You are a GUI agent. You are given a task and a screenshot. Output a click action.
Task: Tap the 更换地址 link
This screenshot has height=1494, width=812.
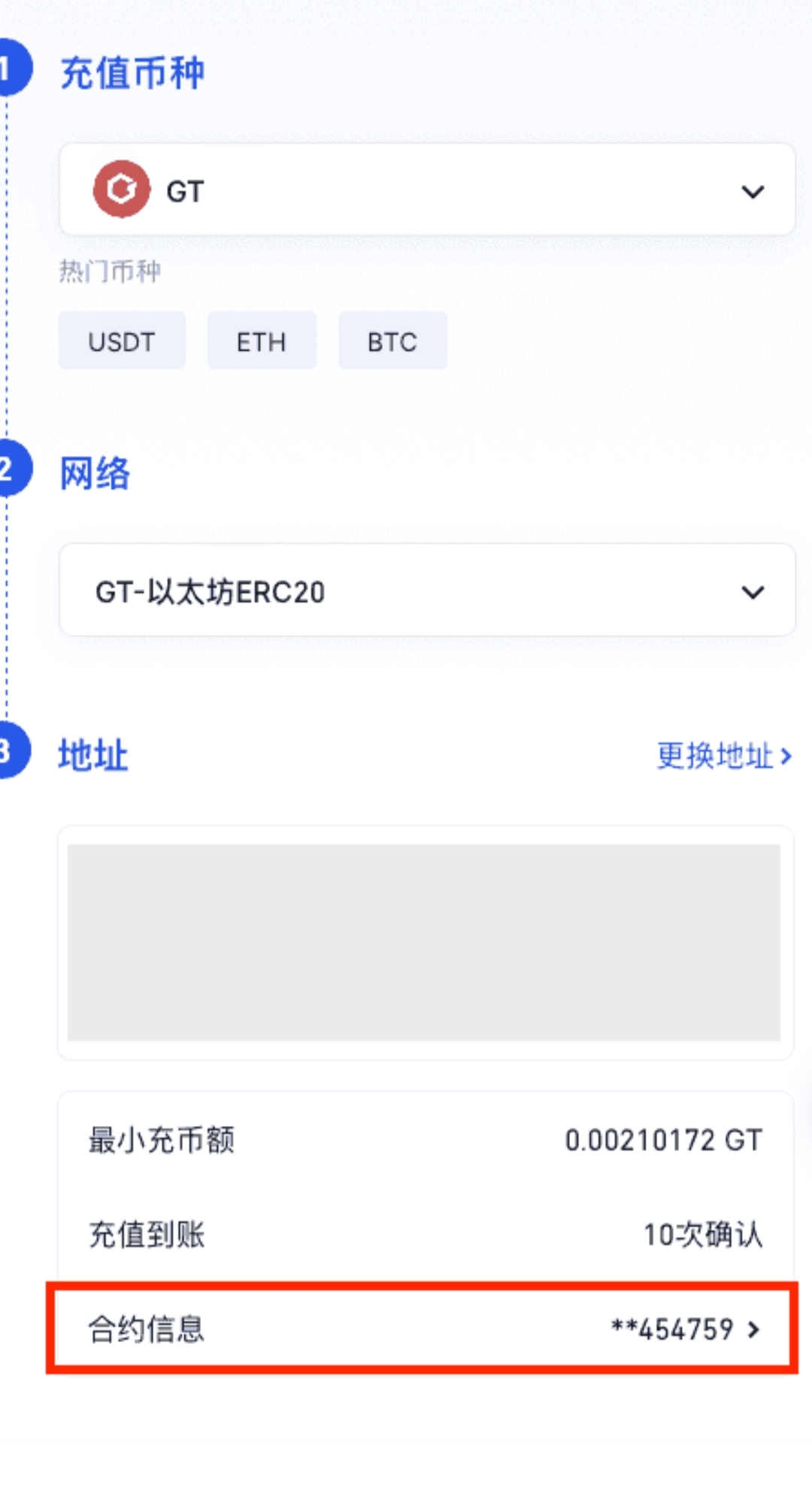tap(724, 756)
